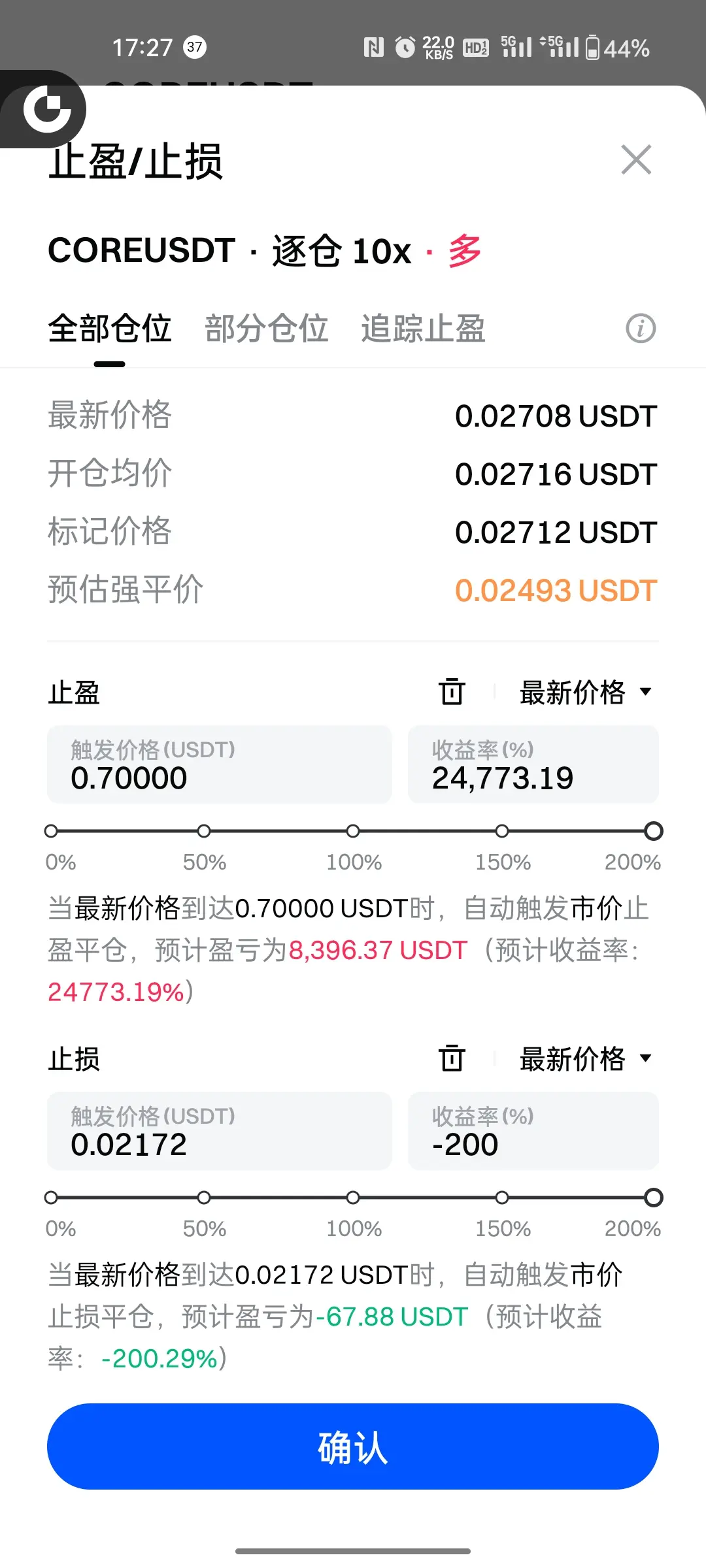Set 止损 slider to 0%

point(51,1198)
